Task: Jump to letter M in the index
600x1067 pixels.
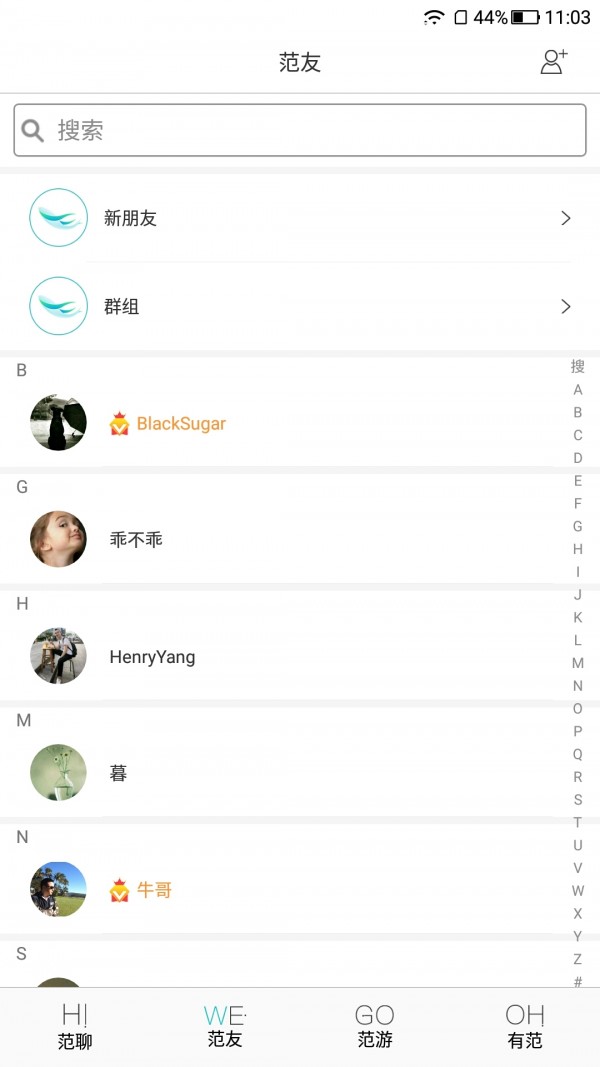Action: click(x=578, y=663)
